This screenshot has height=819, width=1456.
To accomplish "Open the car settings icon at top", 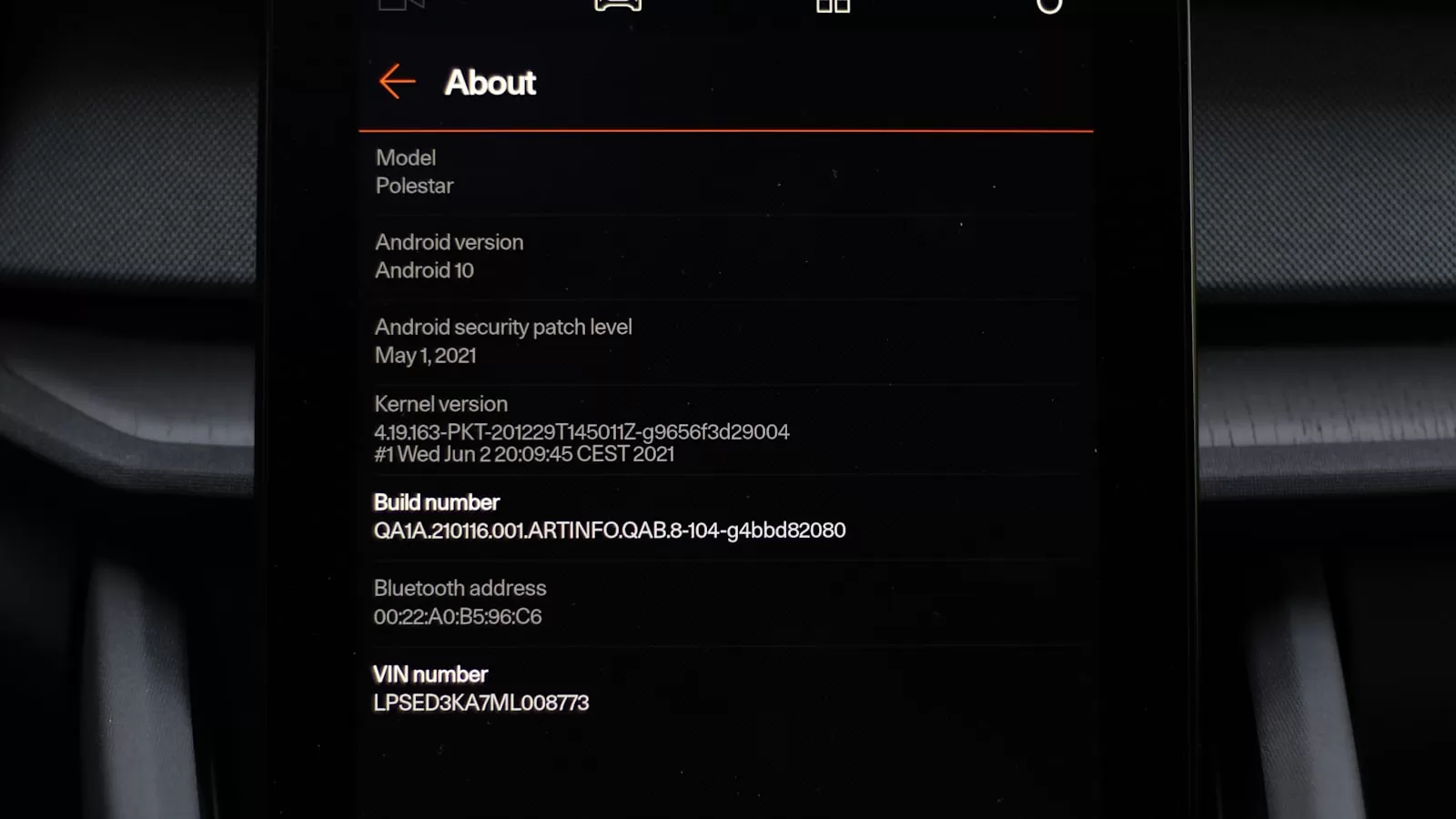I will tap(618, 5).
